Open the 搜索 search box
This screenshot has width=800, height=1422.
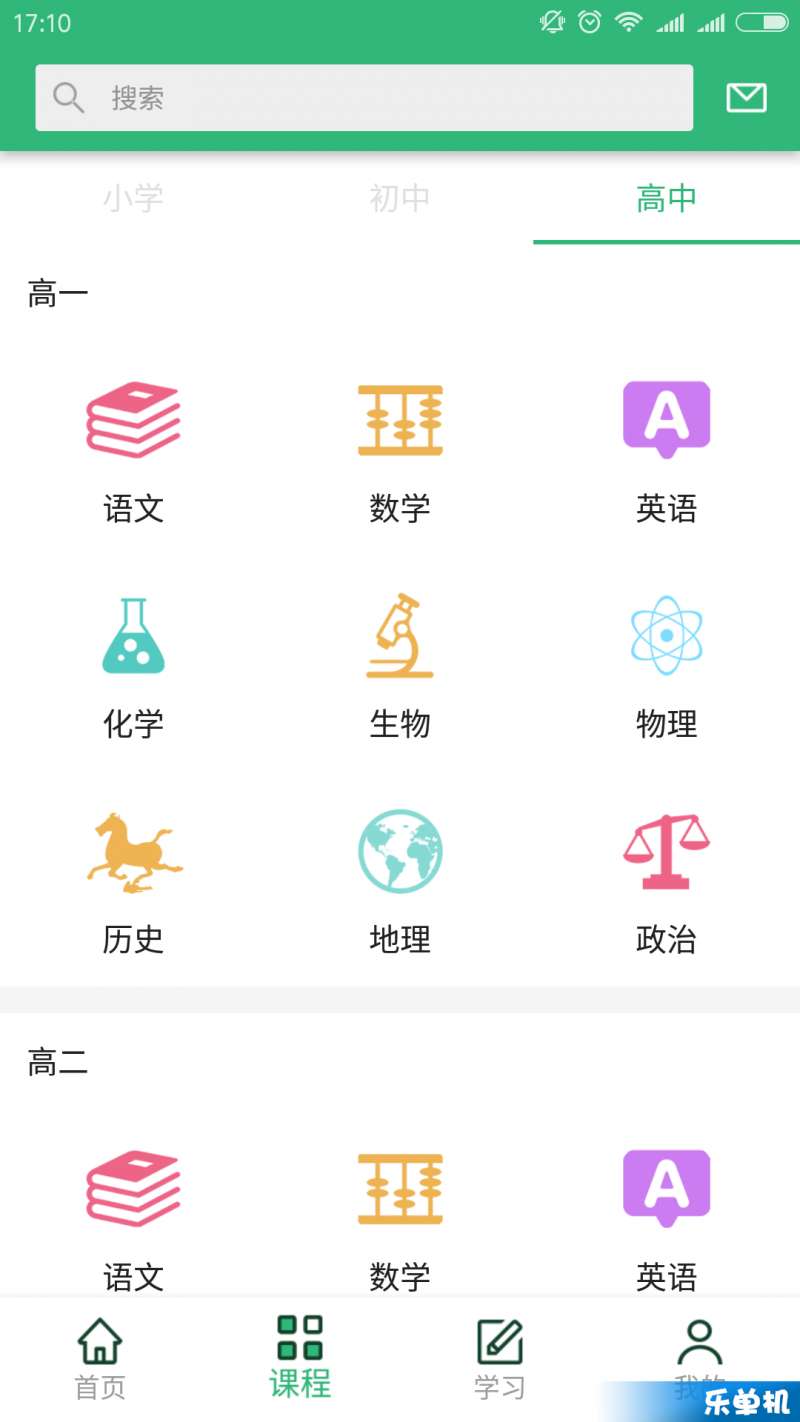pos(364,97)
